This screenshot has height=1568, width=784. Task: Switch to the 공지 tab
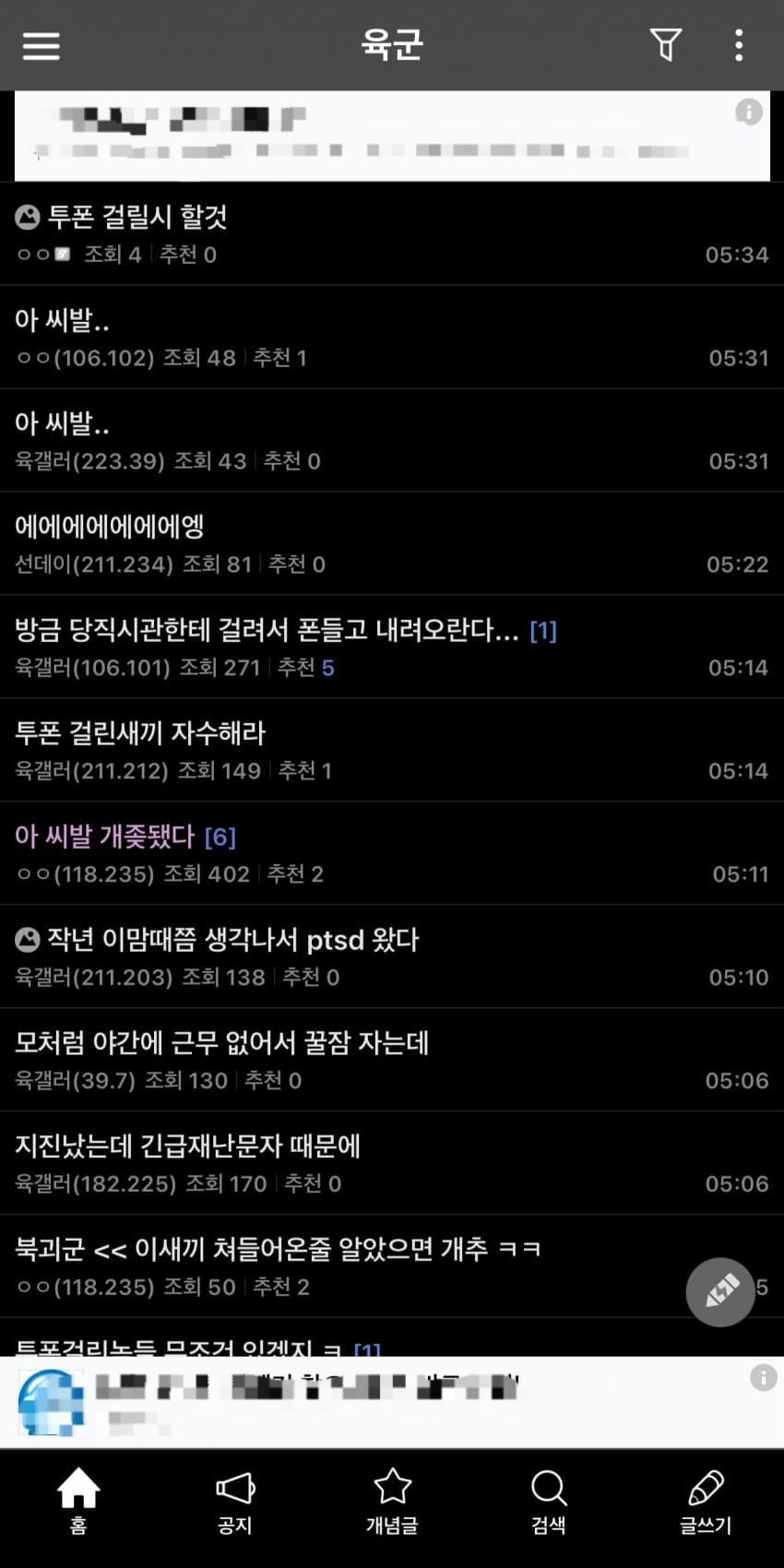[235, 1500]
